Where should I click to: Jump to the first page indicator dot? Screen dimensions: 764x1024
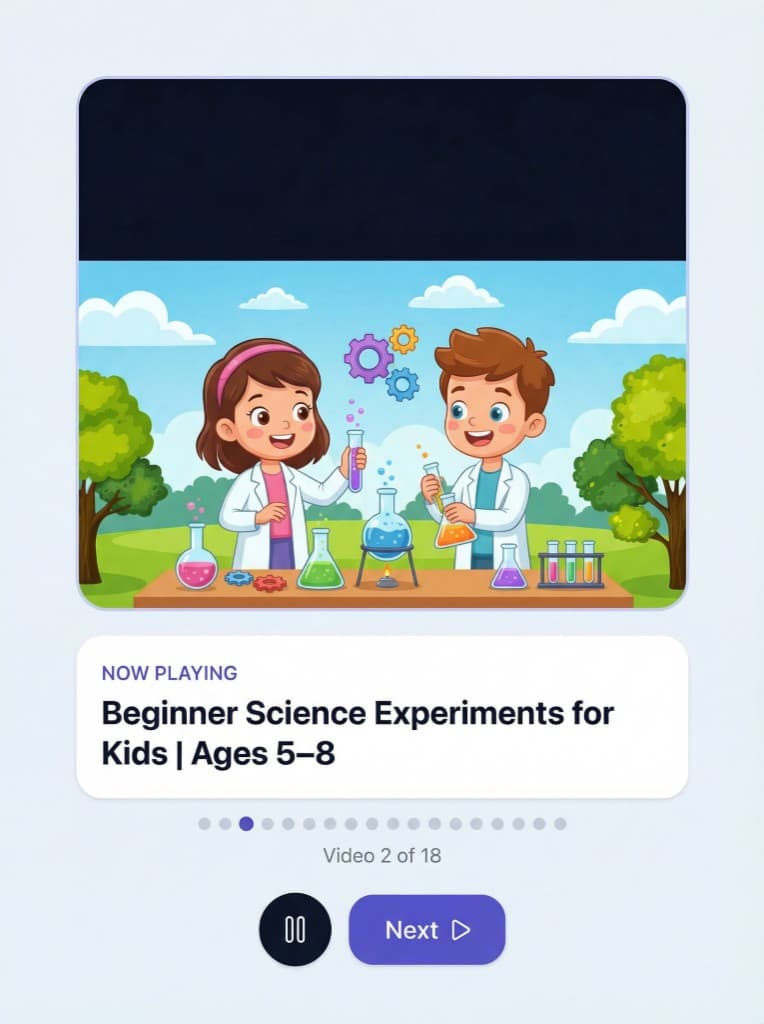coord(204,824)
